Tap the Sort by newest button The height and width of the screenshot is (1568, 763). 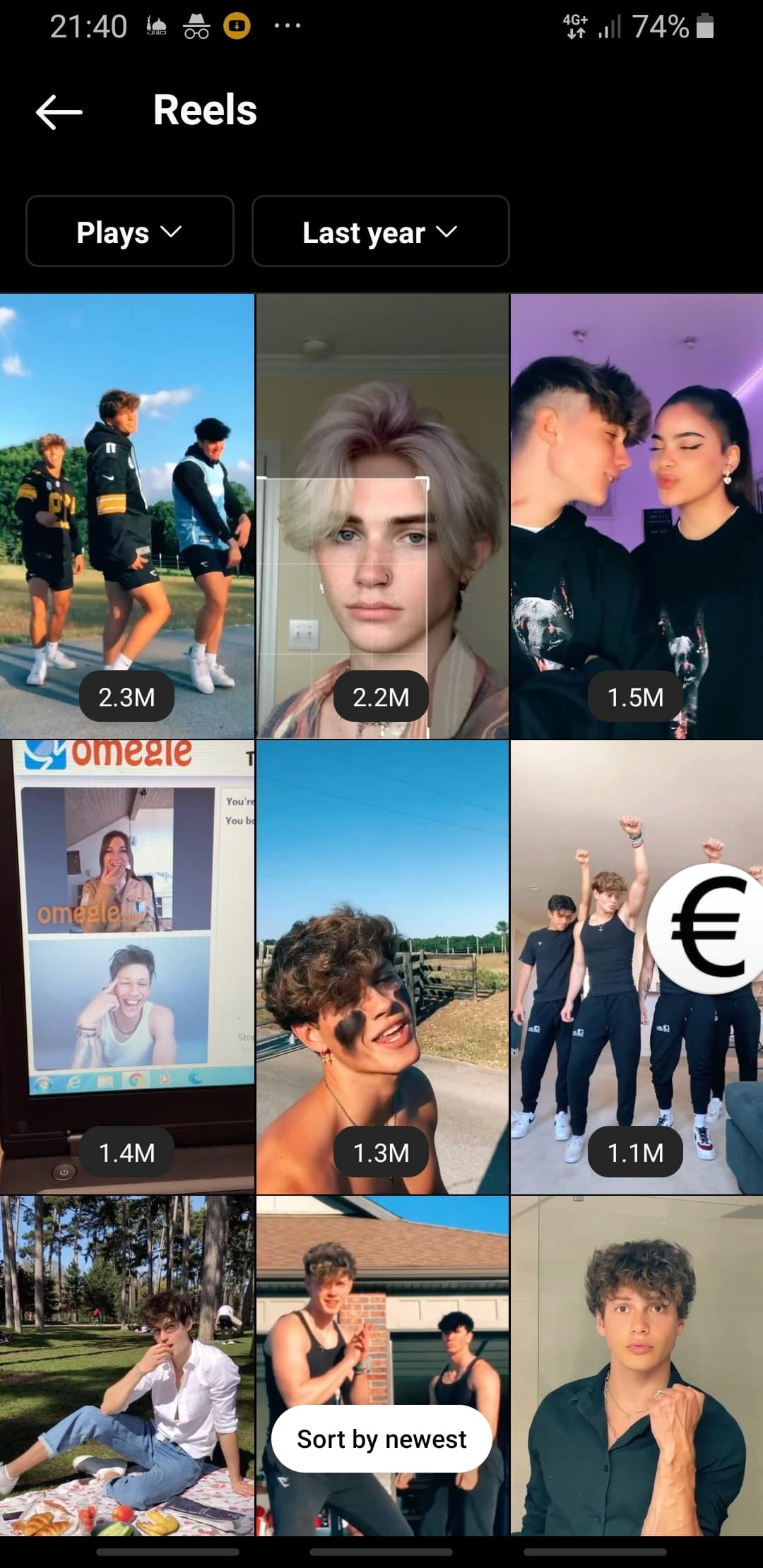[x=381, y=1439]
